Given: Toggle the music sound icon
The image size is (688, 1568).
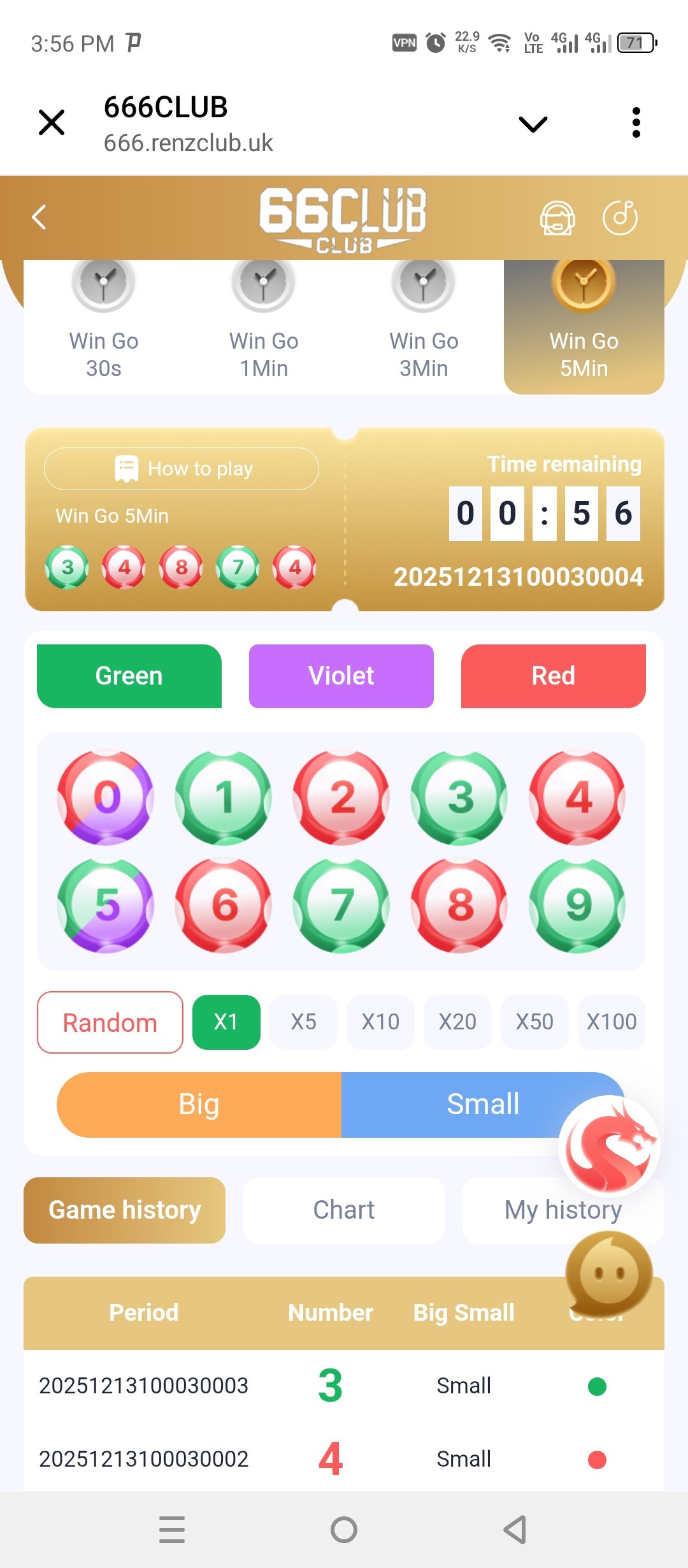Looking at the screenshot, I should pos(620,218).
